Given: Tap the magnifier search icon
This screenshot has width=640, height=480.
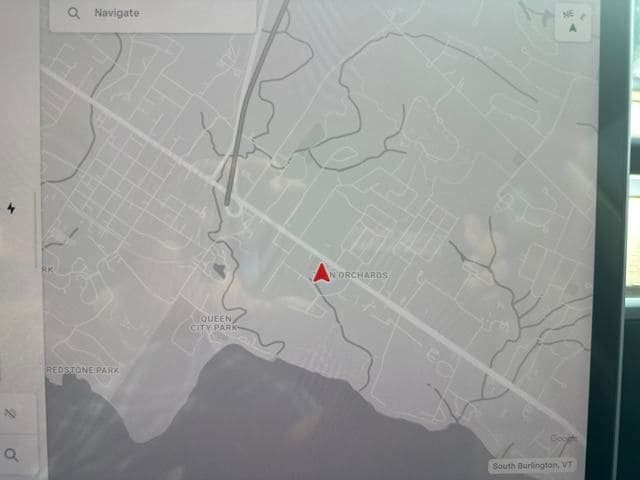Looking at the screenshot, I should click(12, 455).
